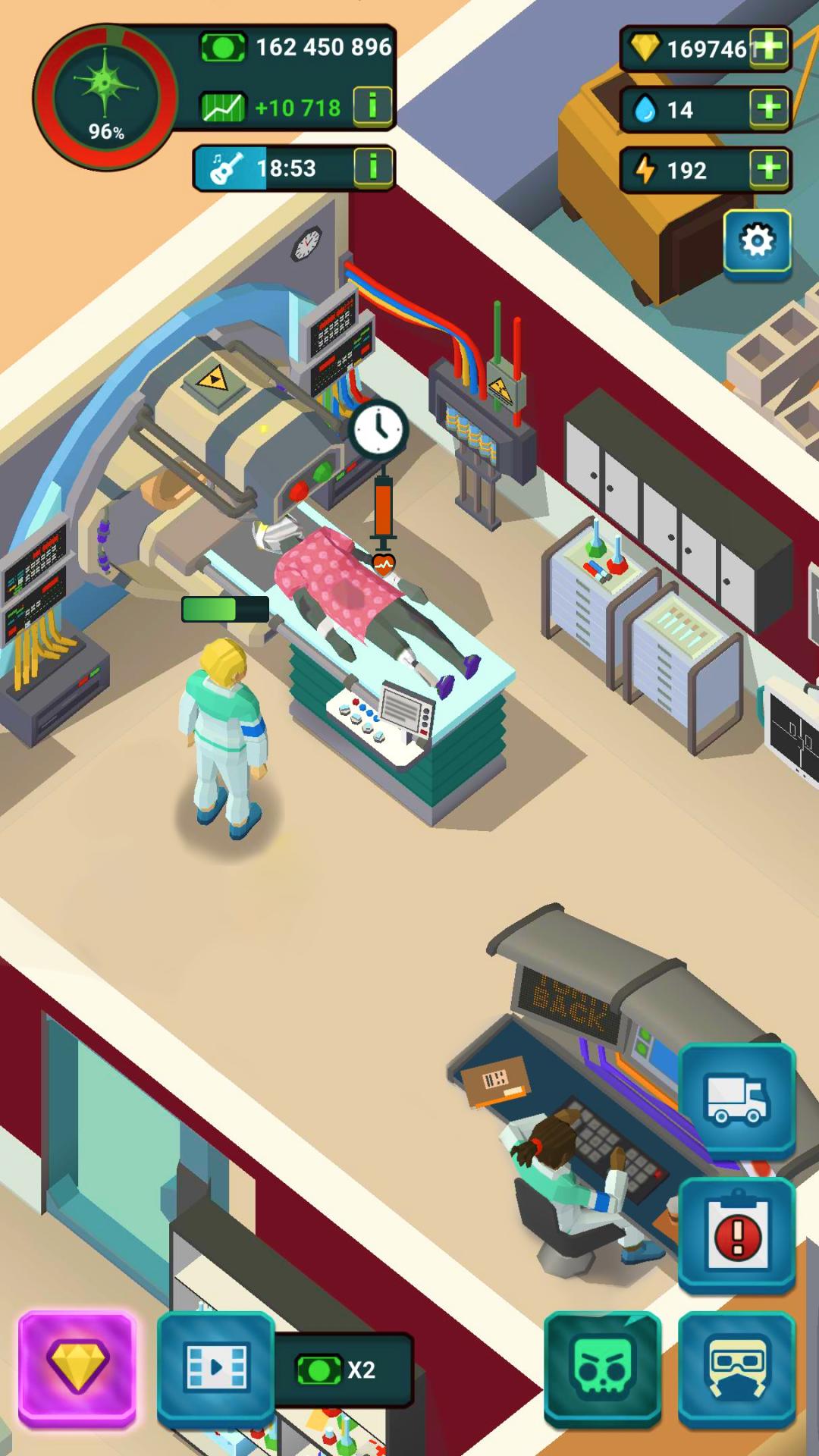Screen dimensions: 819x1456
Task: View income info next to +10 718
Action: [x=372, y=106]
